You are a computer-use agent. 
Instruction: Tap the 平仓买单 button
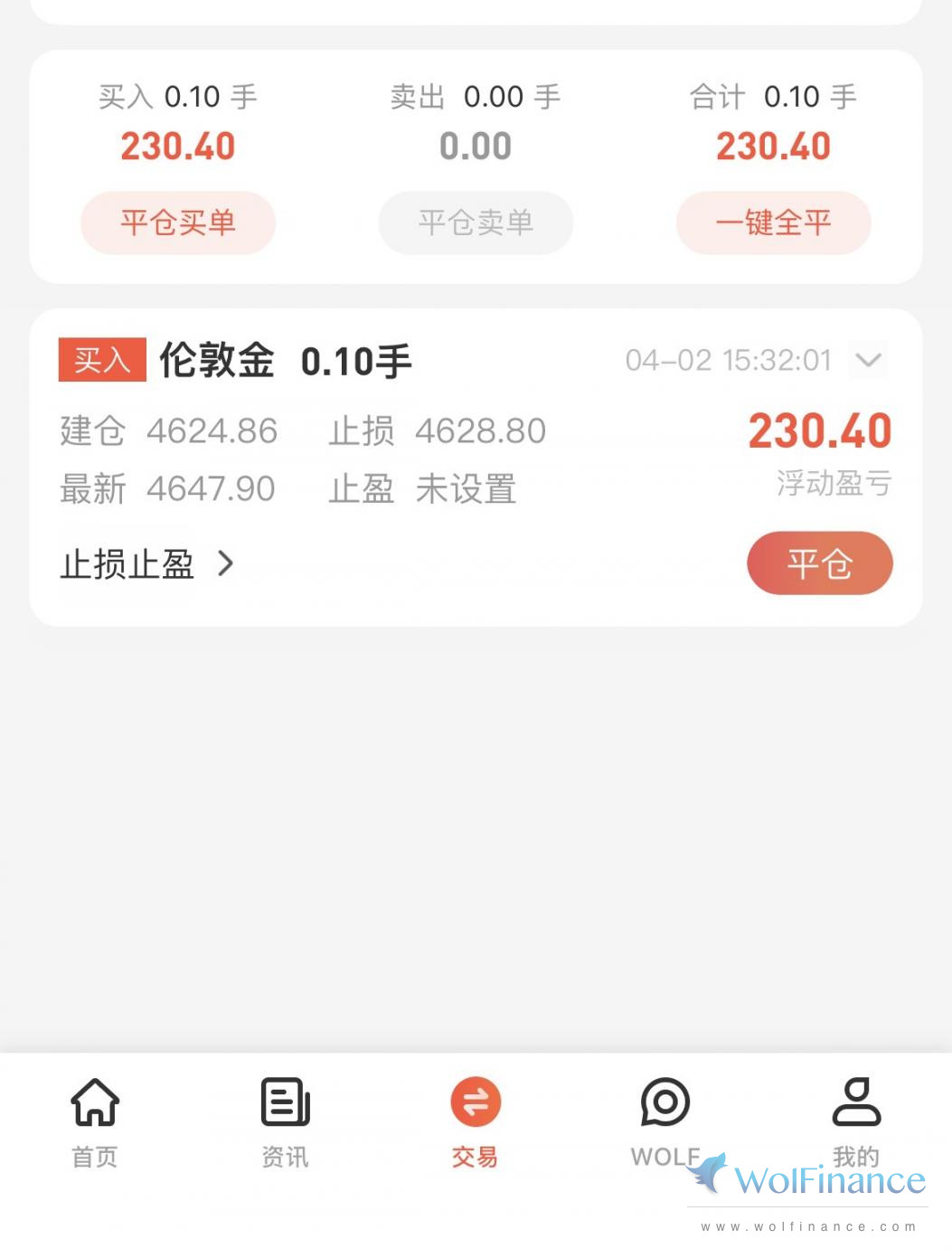tap(178, 222)
